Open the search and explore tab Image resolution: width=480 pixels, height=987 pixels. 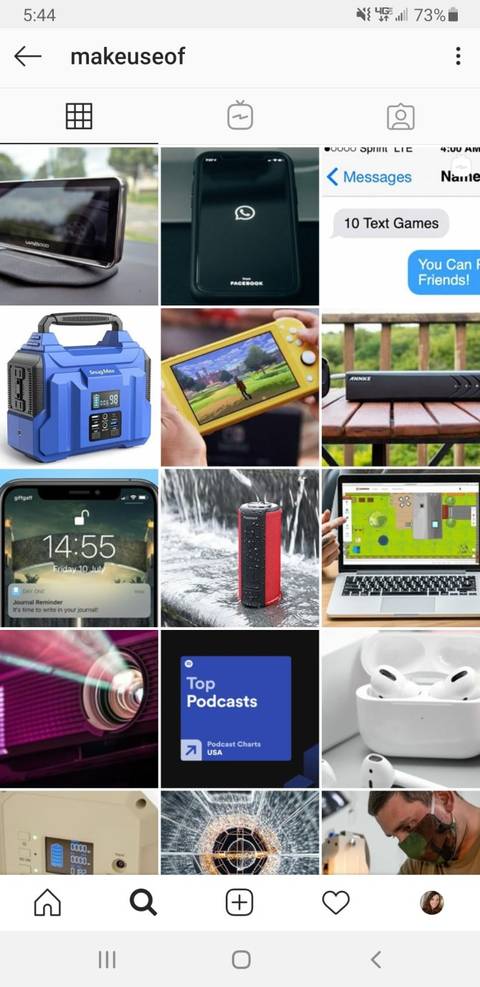click(143, 903)
